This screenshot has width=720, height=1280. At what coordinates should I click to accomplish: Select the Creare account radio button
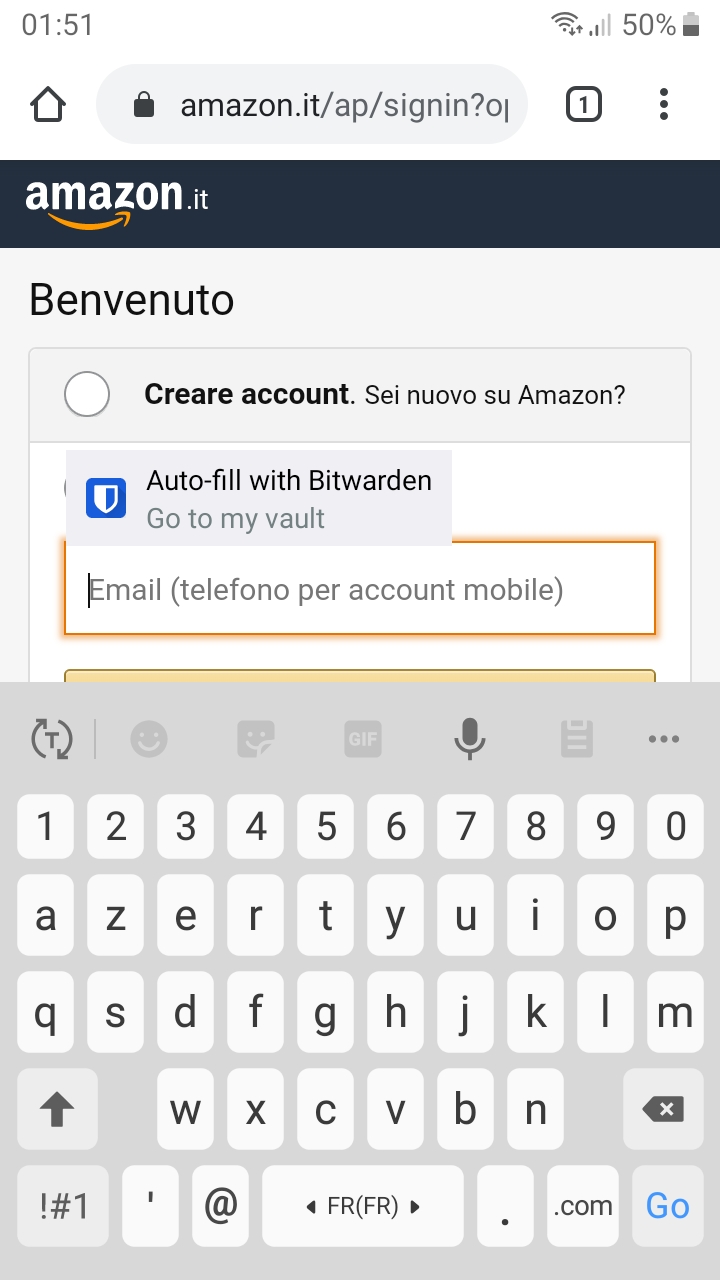click(87, 395)
